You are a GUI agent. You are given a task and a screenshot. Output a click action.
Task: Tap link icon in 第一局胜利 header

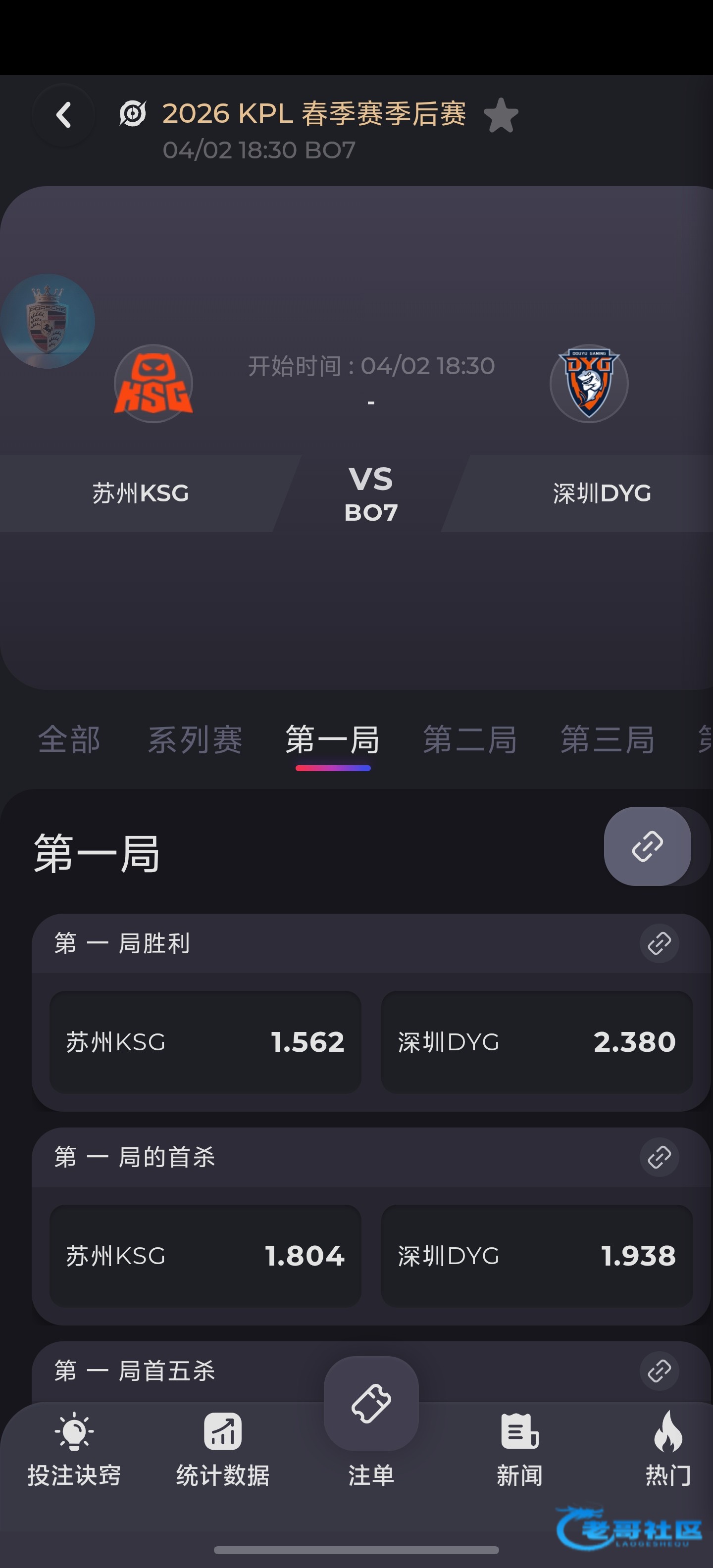pos(659,943)
